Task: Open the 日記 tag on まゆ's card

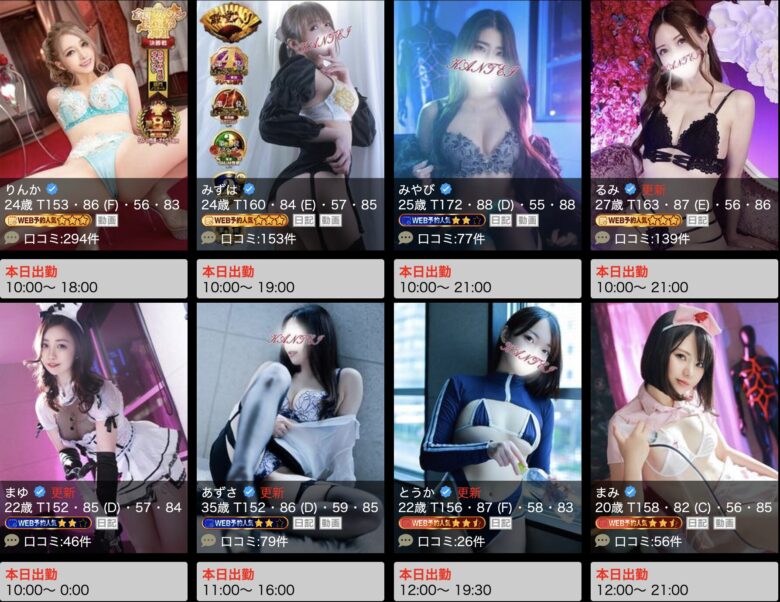Action: (107, 523)
